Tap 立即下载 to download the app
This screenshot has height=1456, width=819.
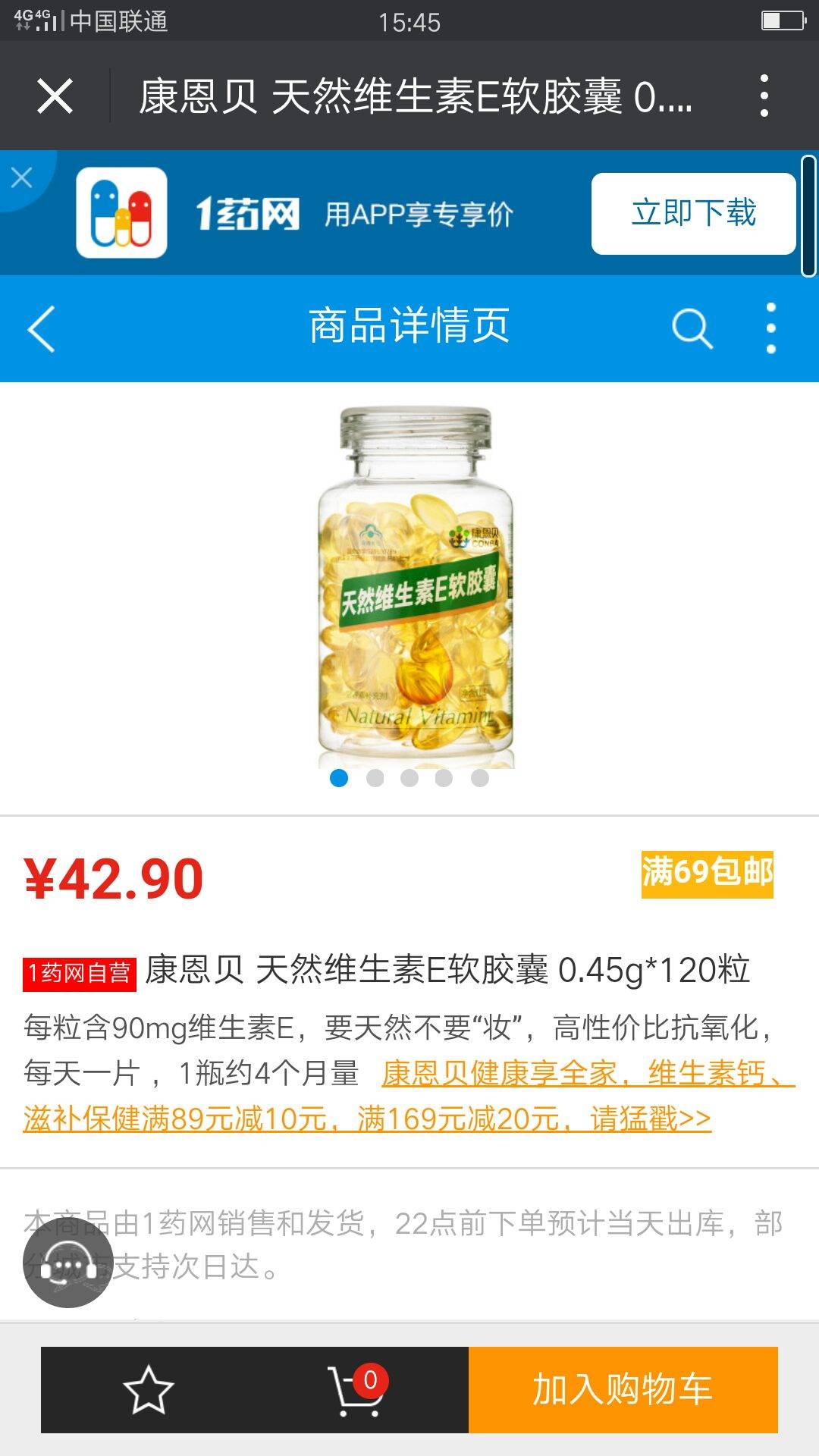coord(693,213)
